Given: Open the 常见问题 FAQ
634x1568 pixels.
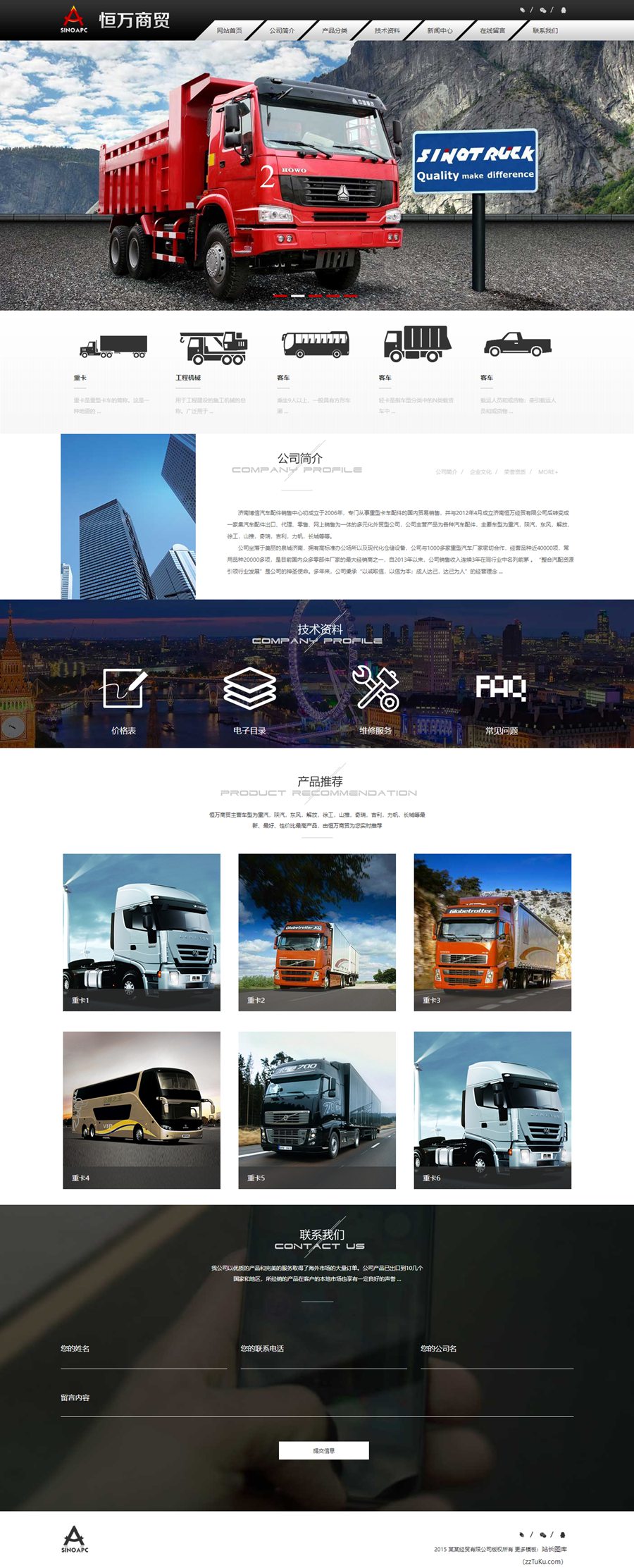Looking at the screenshot, I should 501,700.
